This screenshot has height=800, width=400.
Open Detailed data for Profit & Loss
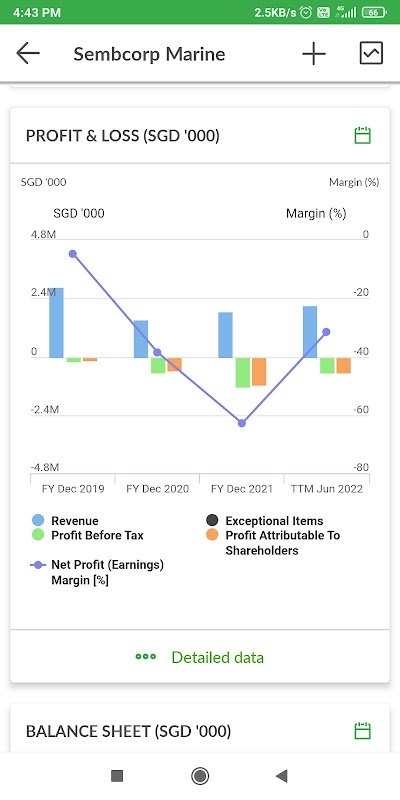(x=200, y=657)
